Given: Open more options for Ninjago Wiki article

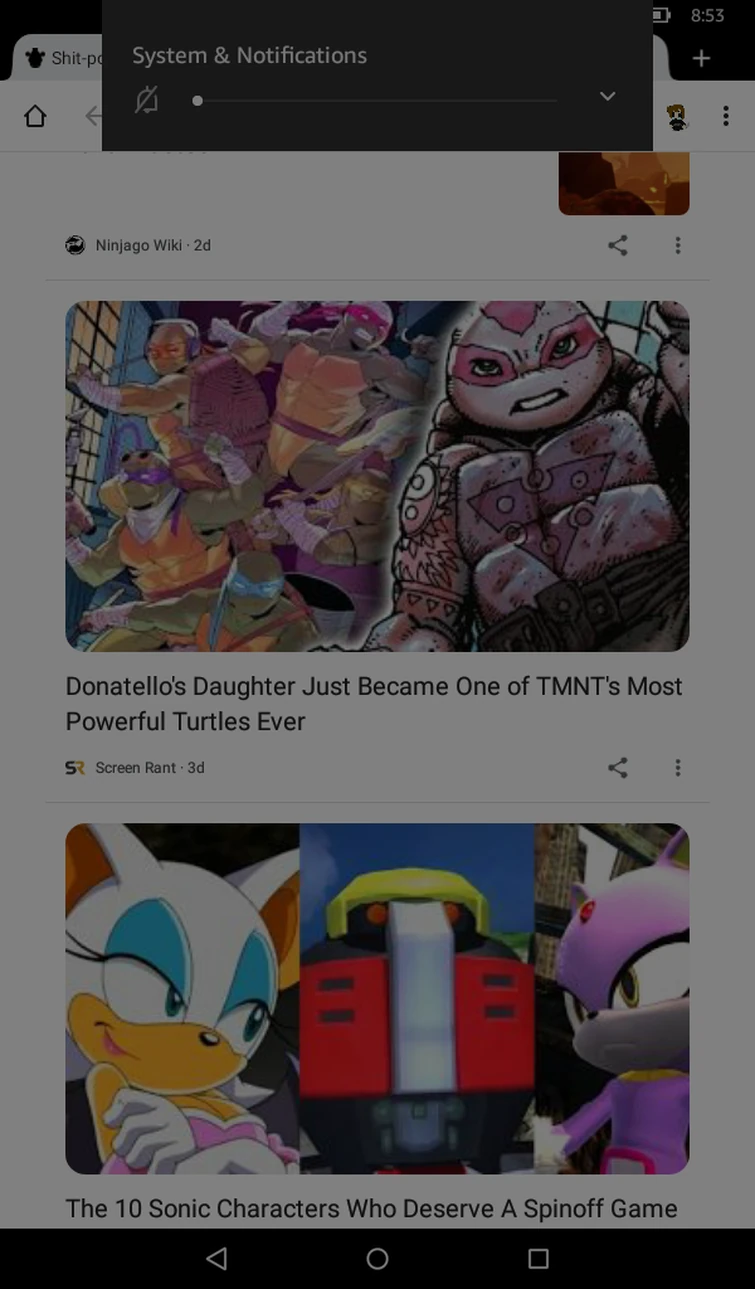Looking at the screenshot, I should click(677, 245).
